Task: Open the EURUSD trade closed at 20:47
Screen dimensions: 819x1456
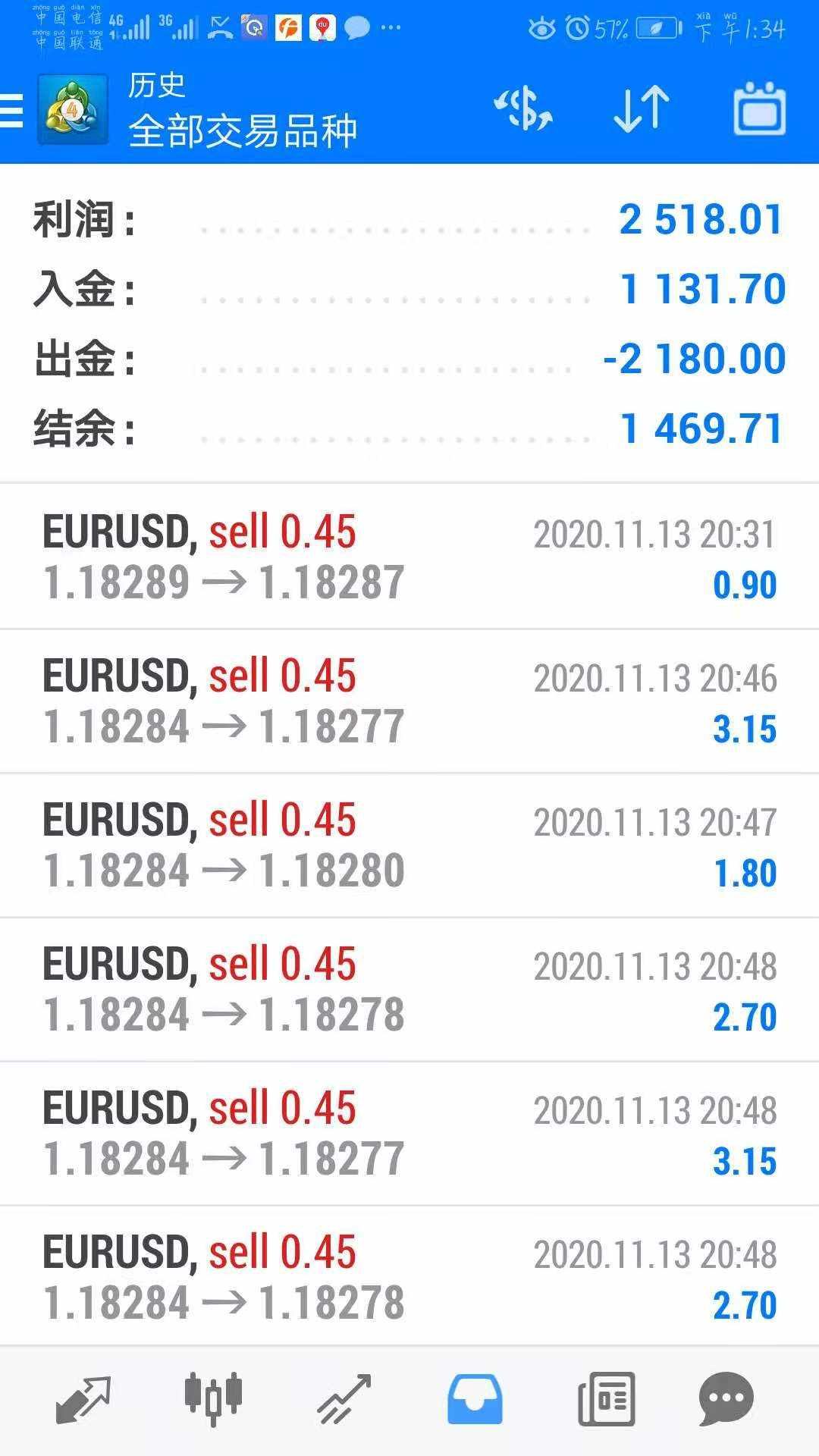Action: pyautogui.click(x=409, y=845)
